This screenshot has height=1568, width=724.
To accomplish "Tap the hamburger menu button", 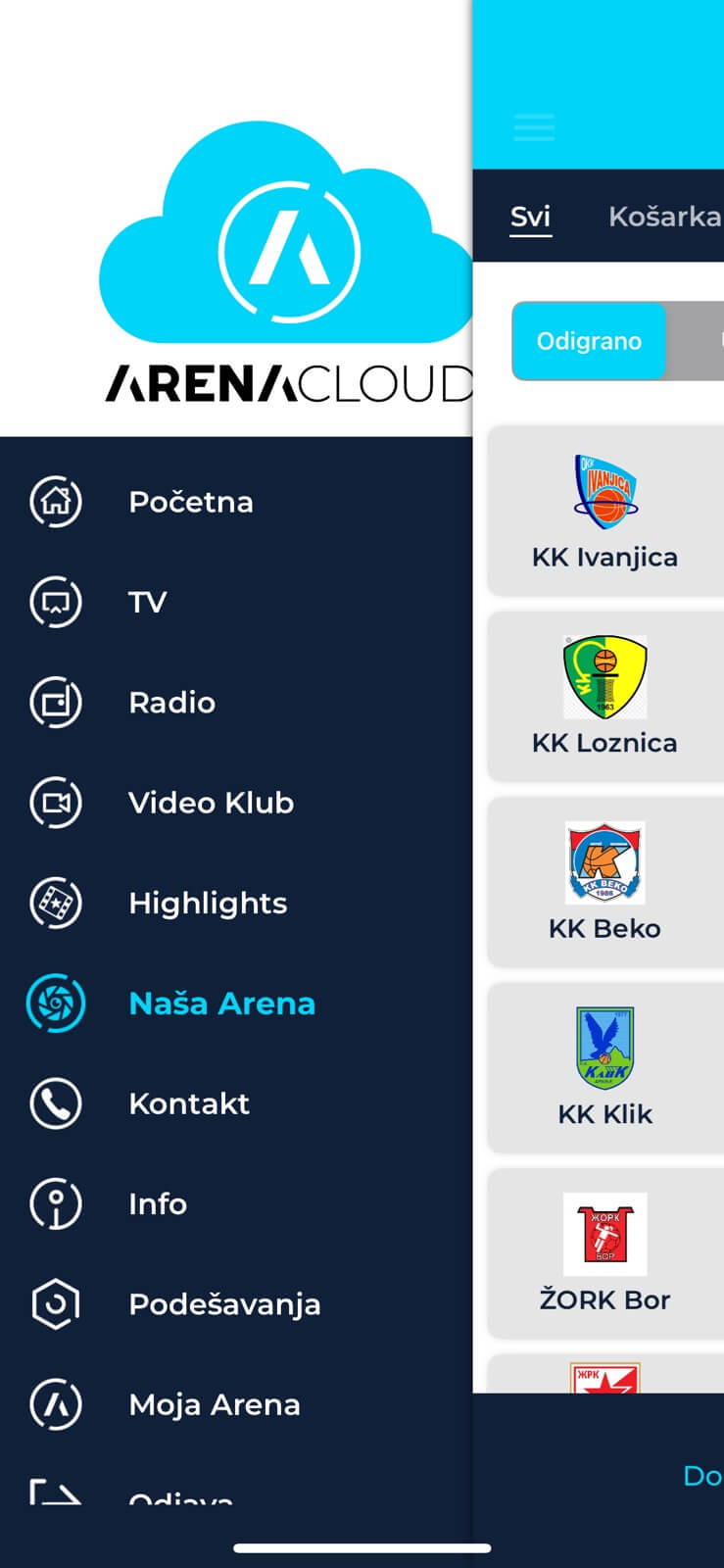I will [x=534, y=127].
